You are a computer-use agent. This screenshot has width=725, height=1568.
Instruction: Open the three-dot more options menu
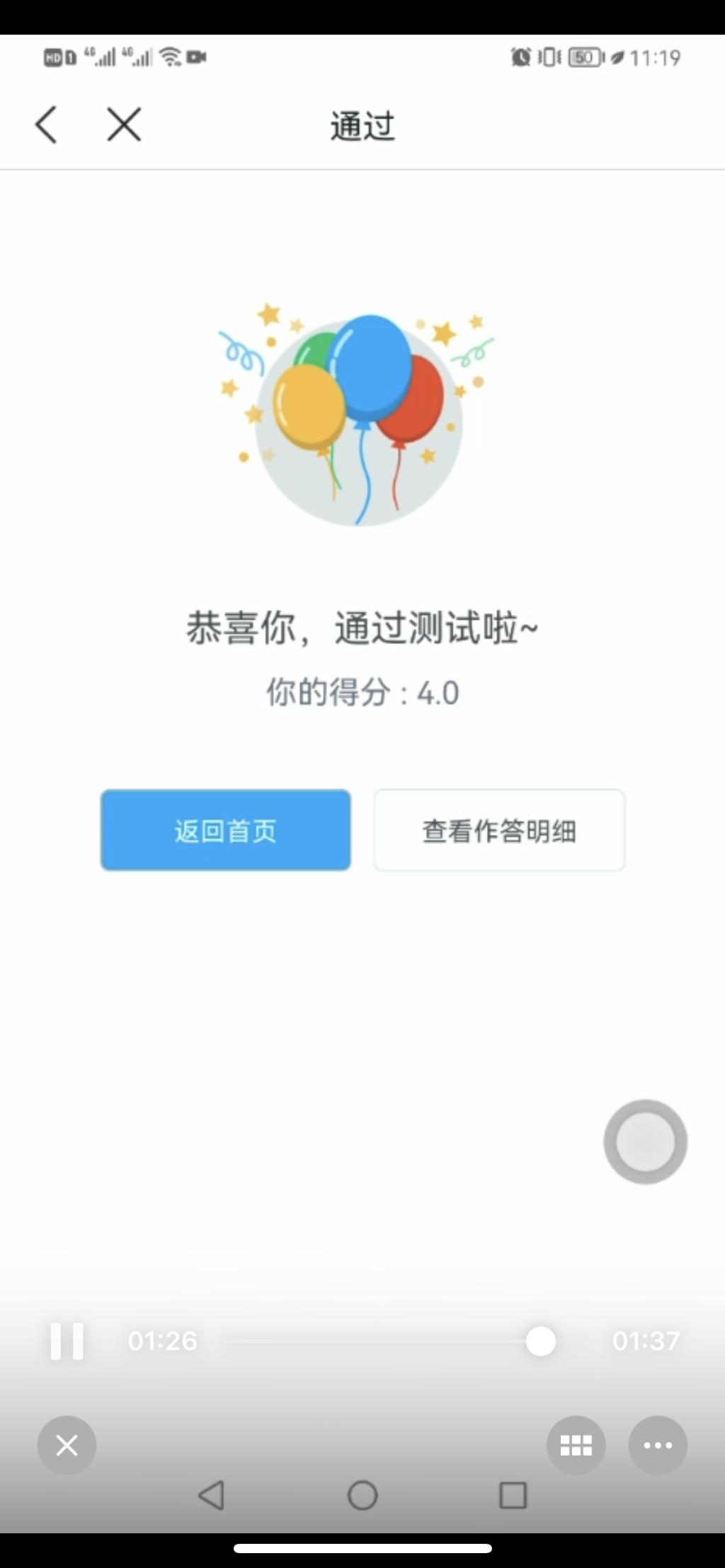[x=658, y=1445]
